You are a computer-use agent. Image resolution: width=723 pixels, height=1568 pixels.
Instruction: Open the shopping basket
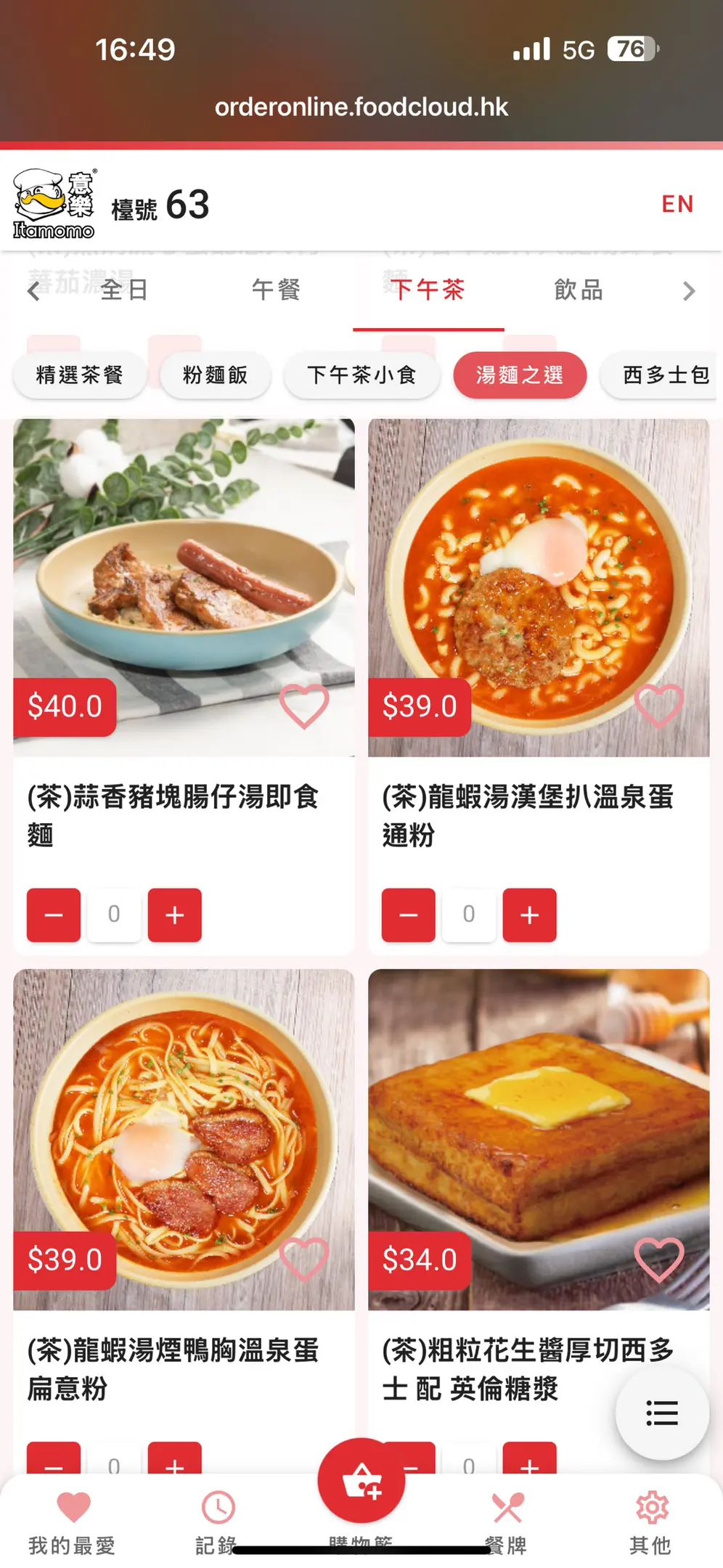361,1481
